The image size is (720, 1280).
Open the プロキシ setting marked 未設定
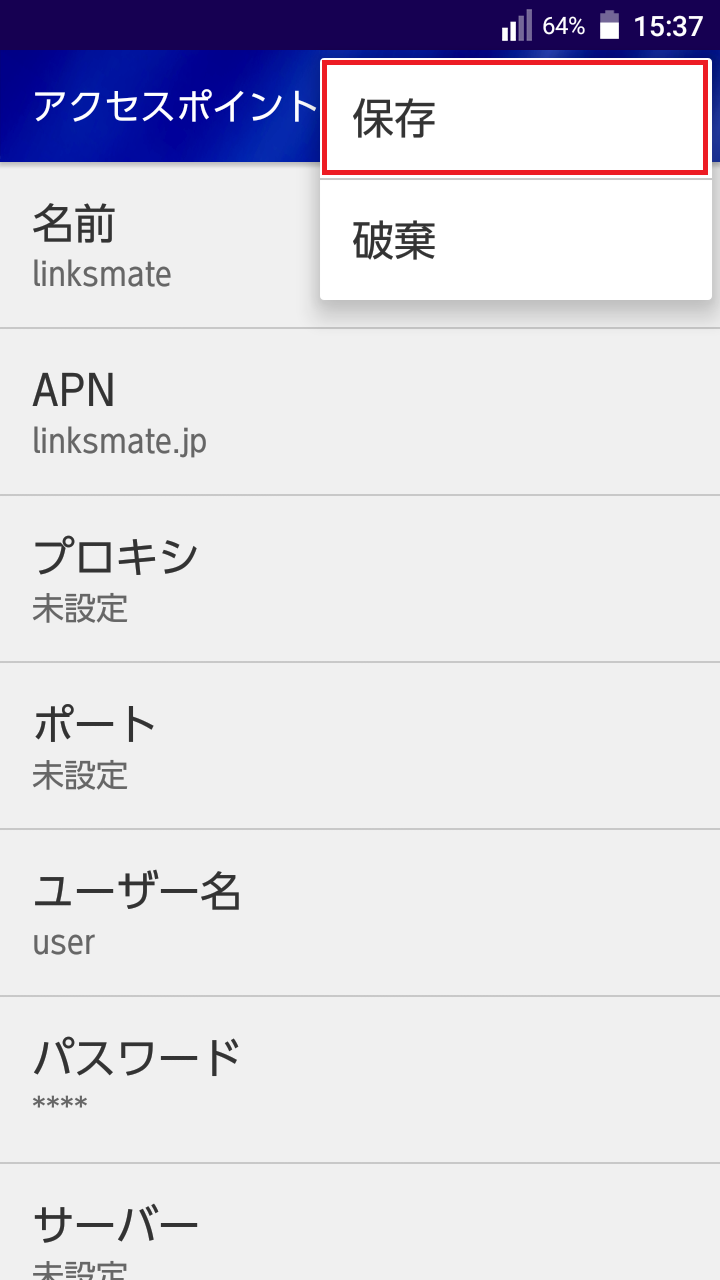[150, 578]
